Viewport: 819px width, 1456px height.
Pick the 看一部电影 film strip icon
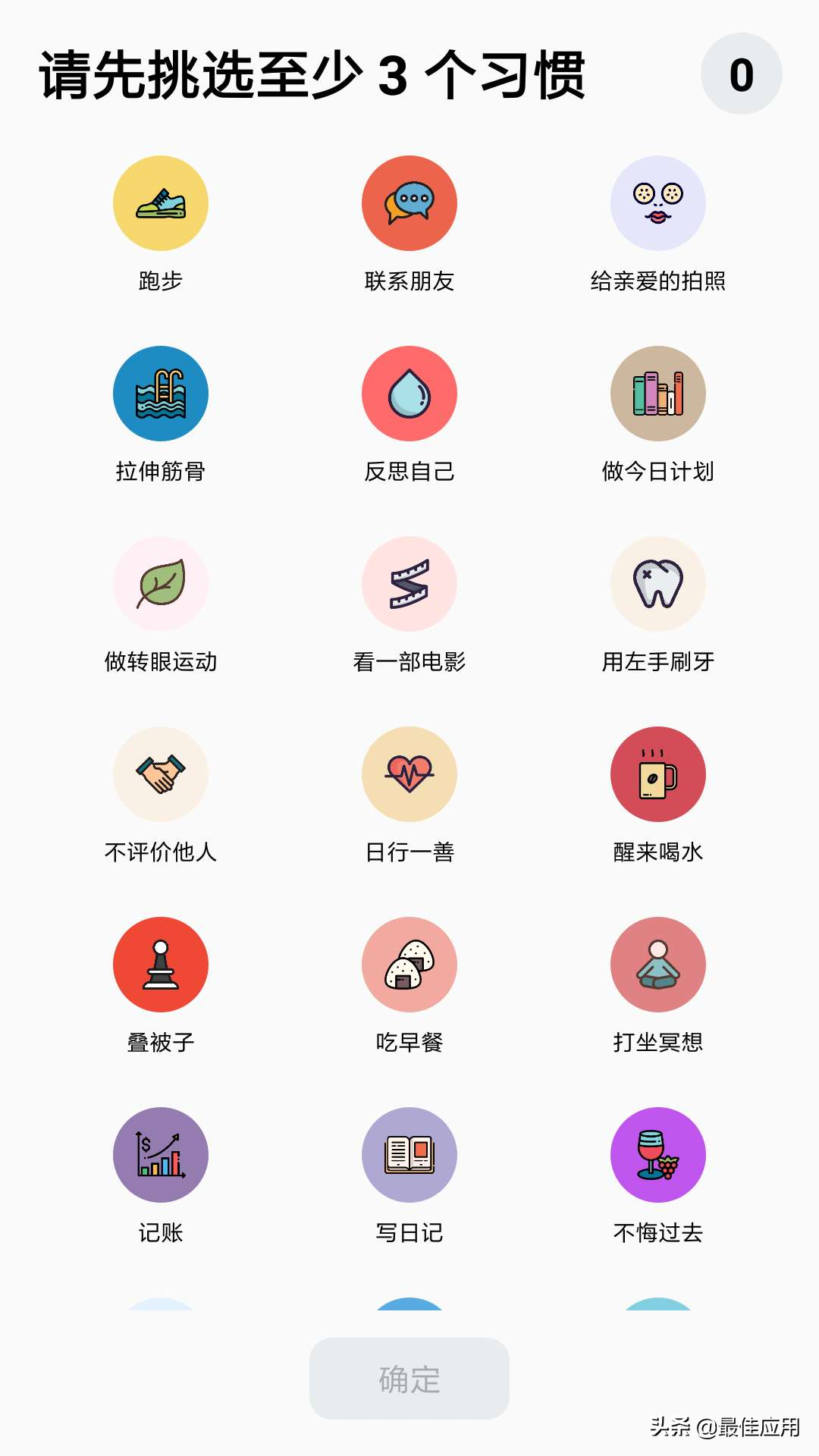[x=409, y=584]
